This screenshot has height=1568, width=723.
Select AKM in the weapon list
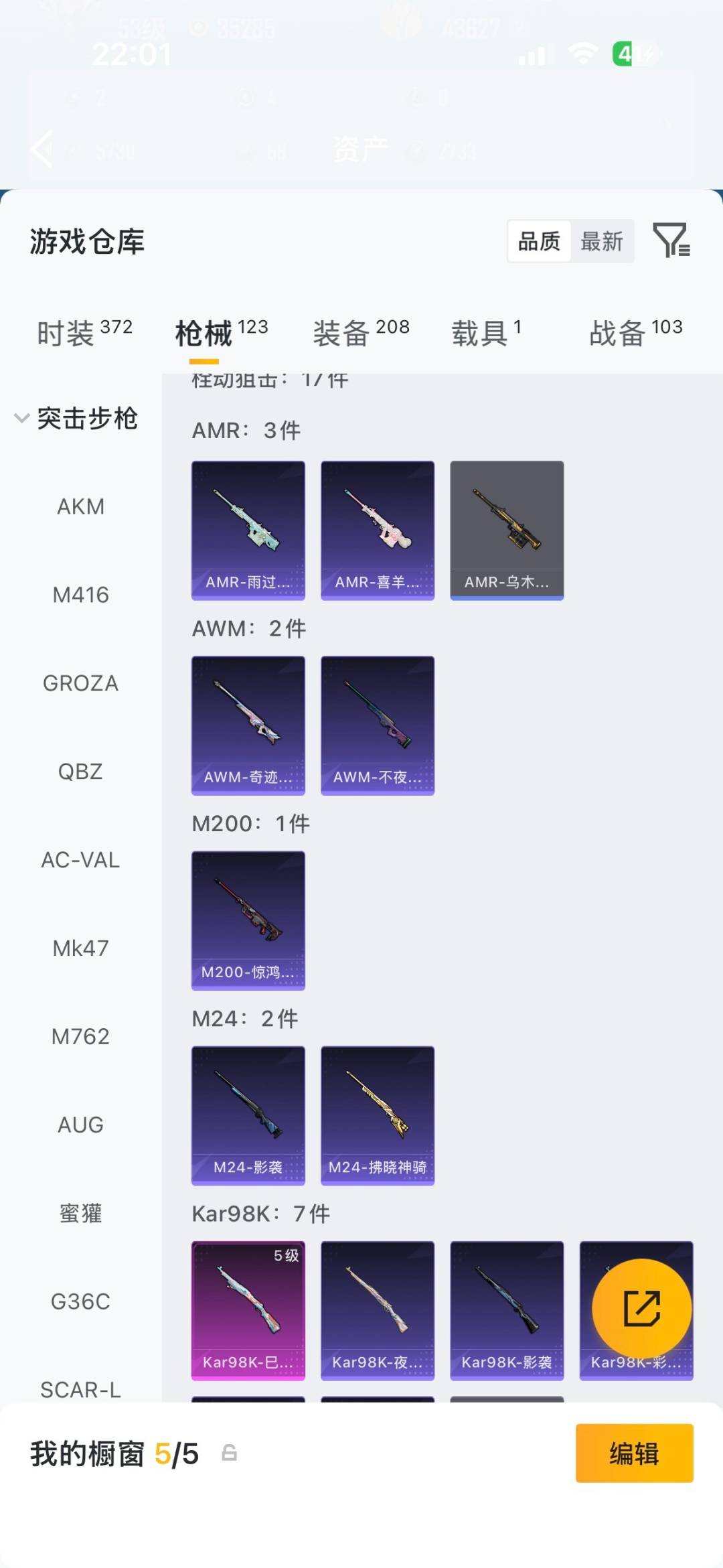(80, 506)
